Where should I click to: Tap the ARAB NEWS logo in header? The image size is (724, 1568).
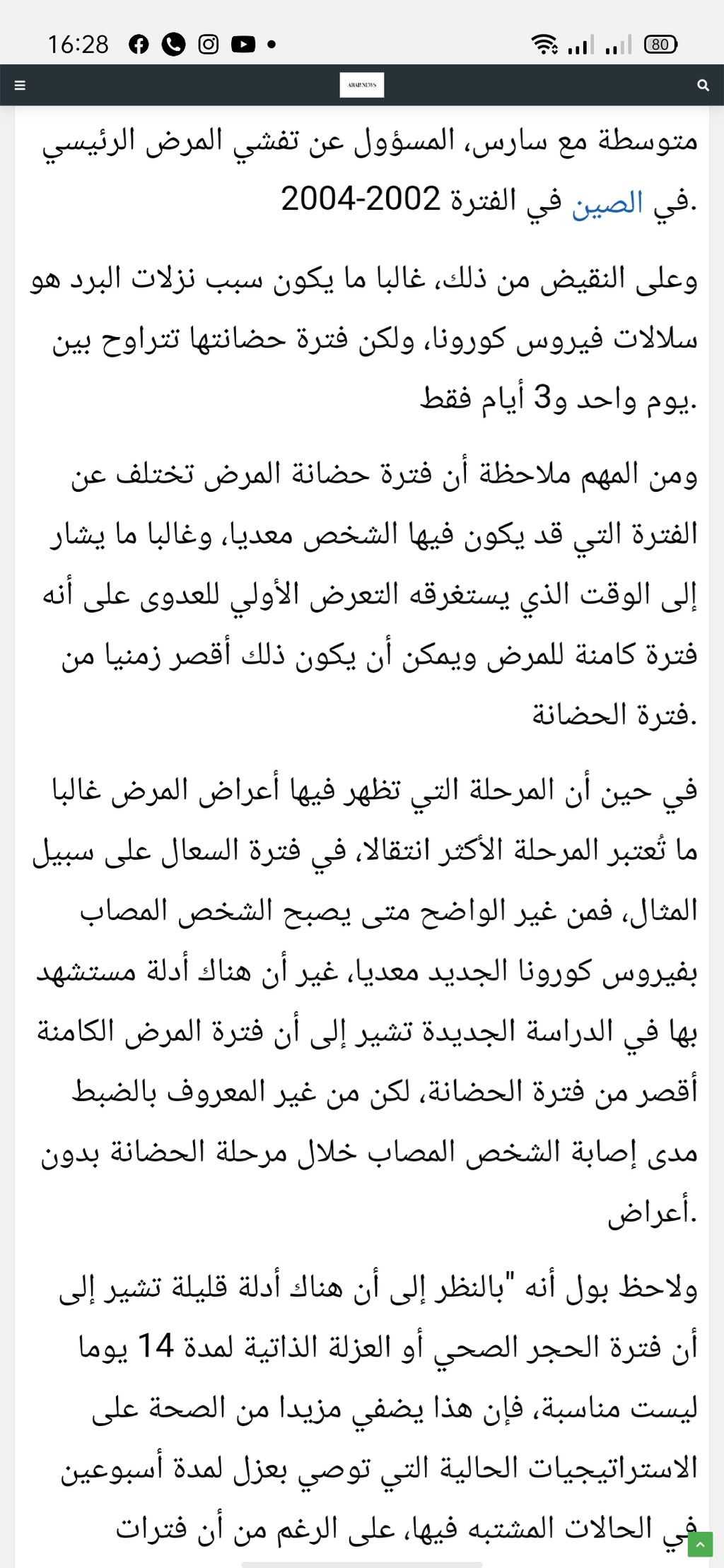[x=362, y=85]
